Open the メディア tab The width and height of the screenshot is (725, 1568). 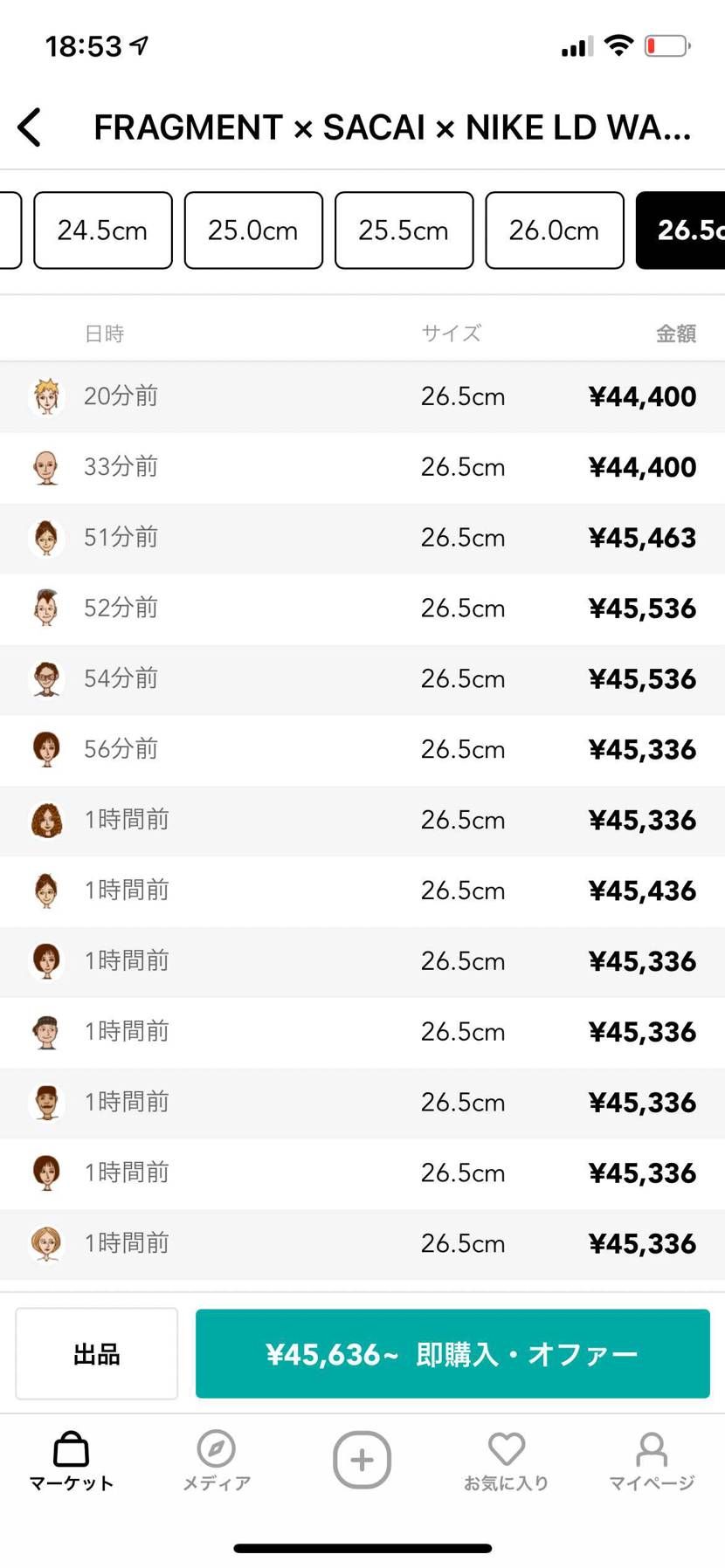click(x=217, y=1460)
